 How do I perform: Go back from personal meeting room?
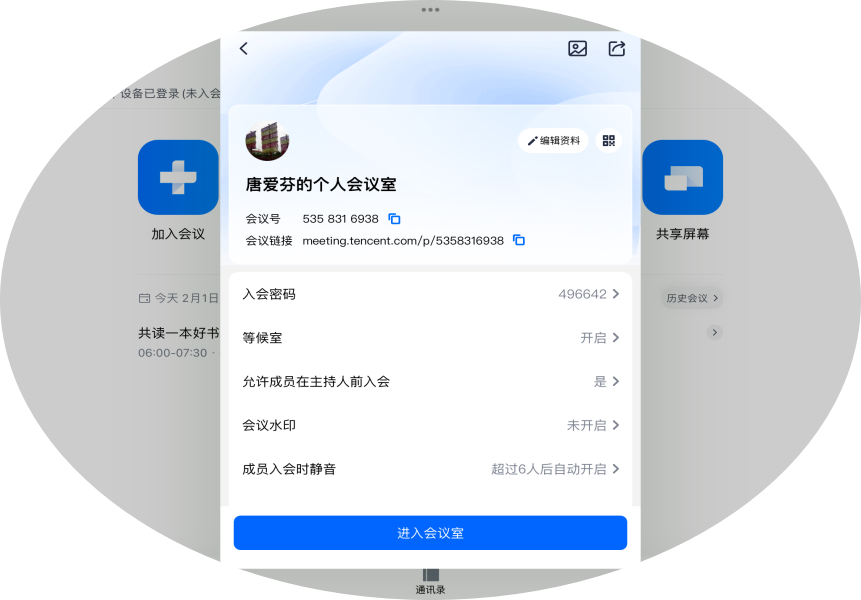pos(243,48)
